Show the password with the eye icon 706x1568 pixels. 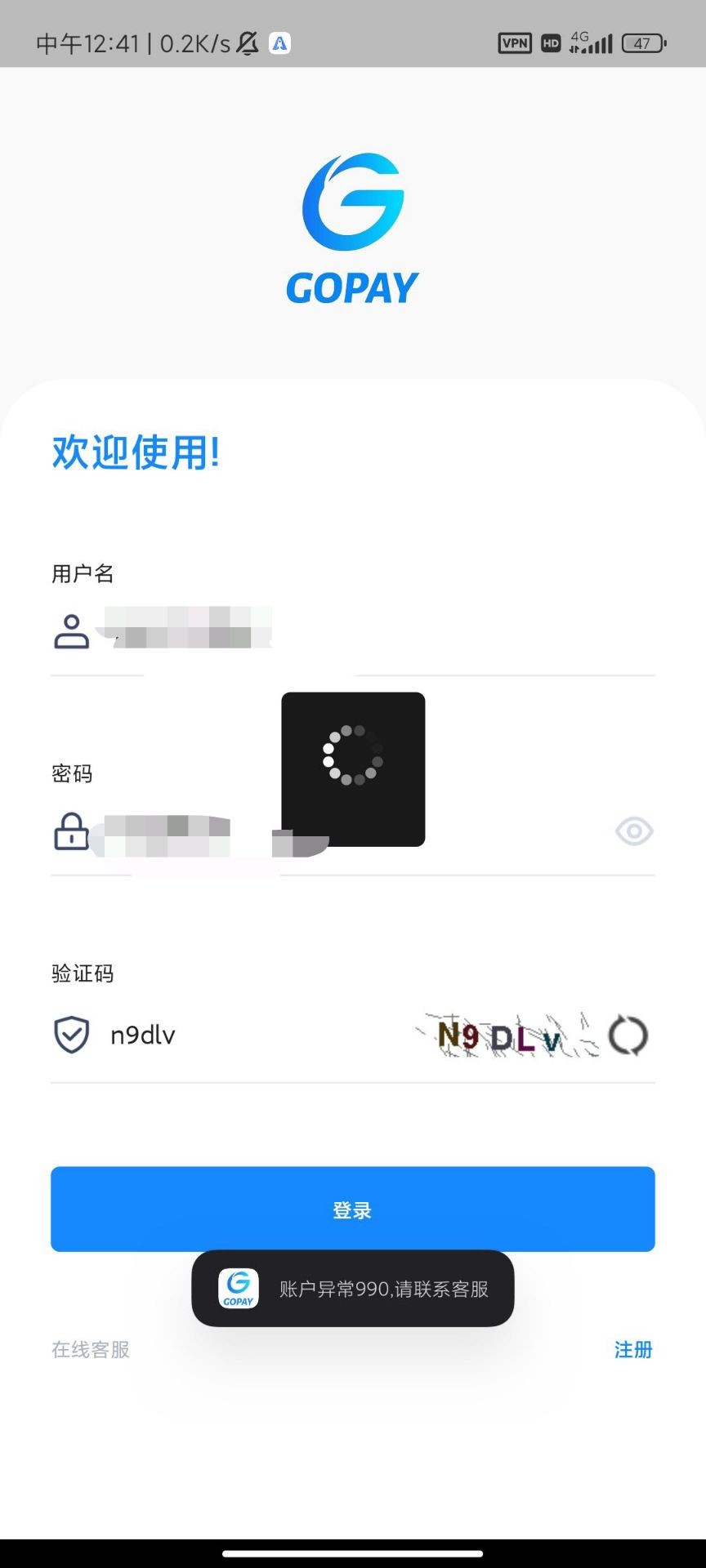(634, 832)
